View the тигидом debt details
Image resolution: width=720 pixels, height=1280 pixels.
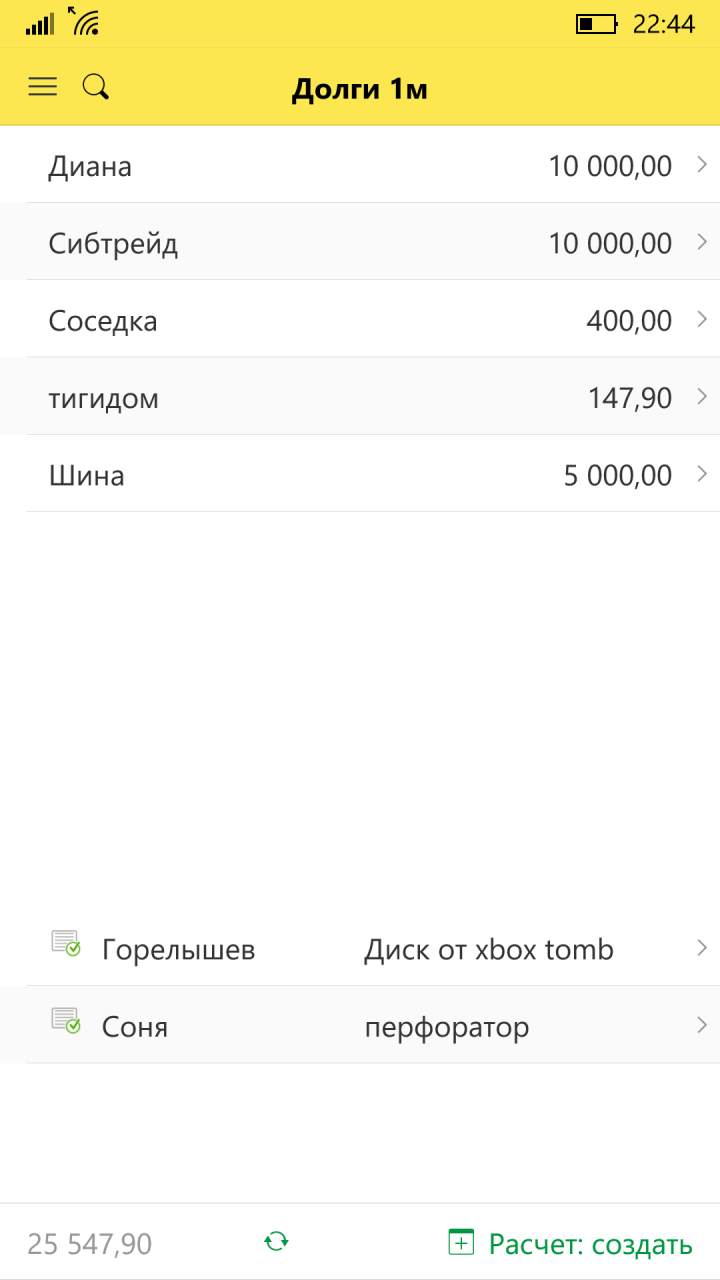point(360,398)
